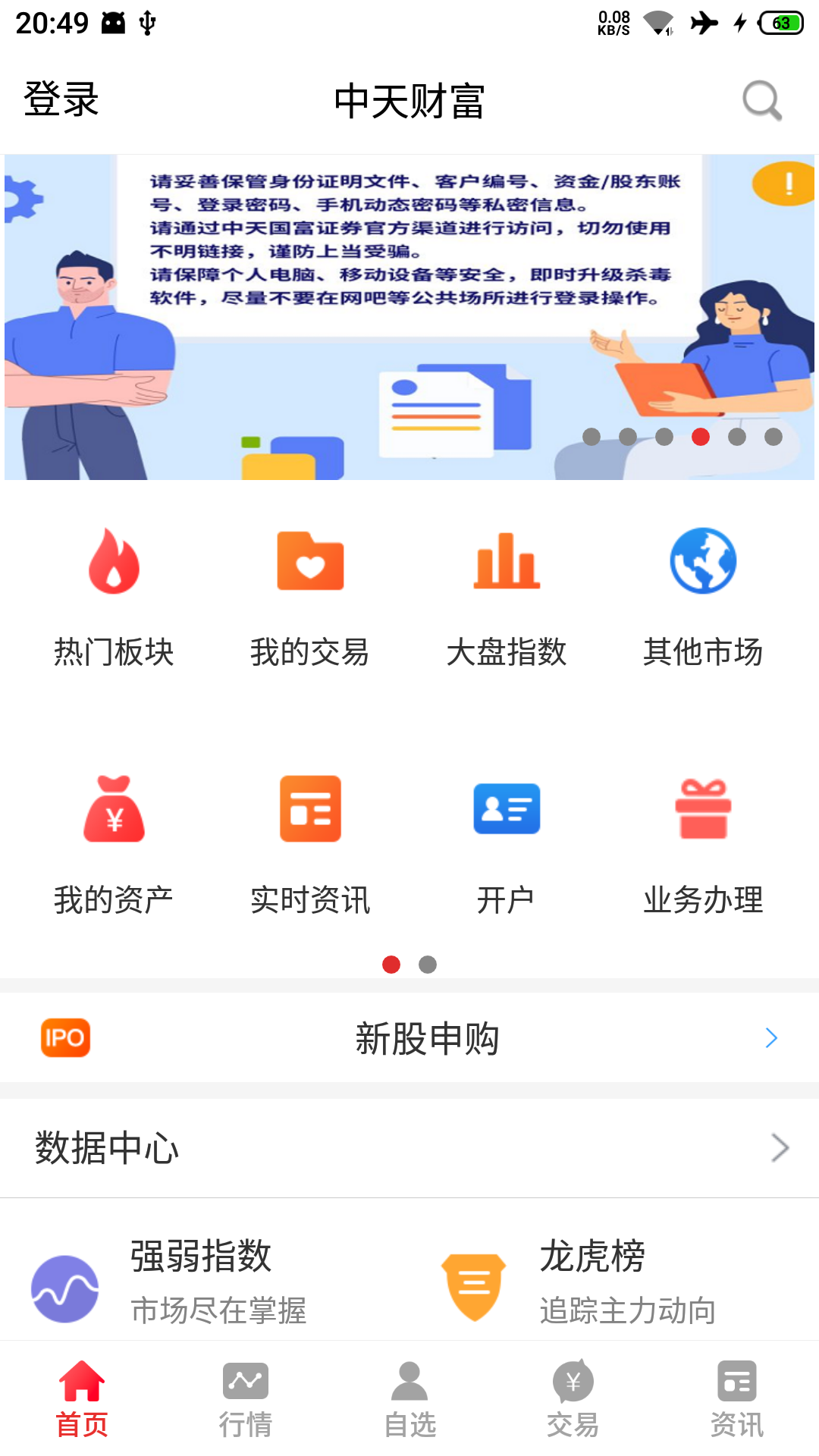Tap the search magnifier icon
This screenshot has height=1456, width=819.
pyautogui.click(x=761, y=99)
